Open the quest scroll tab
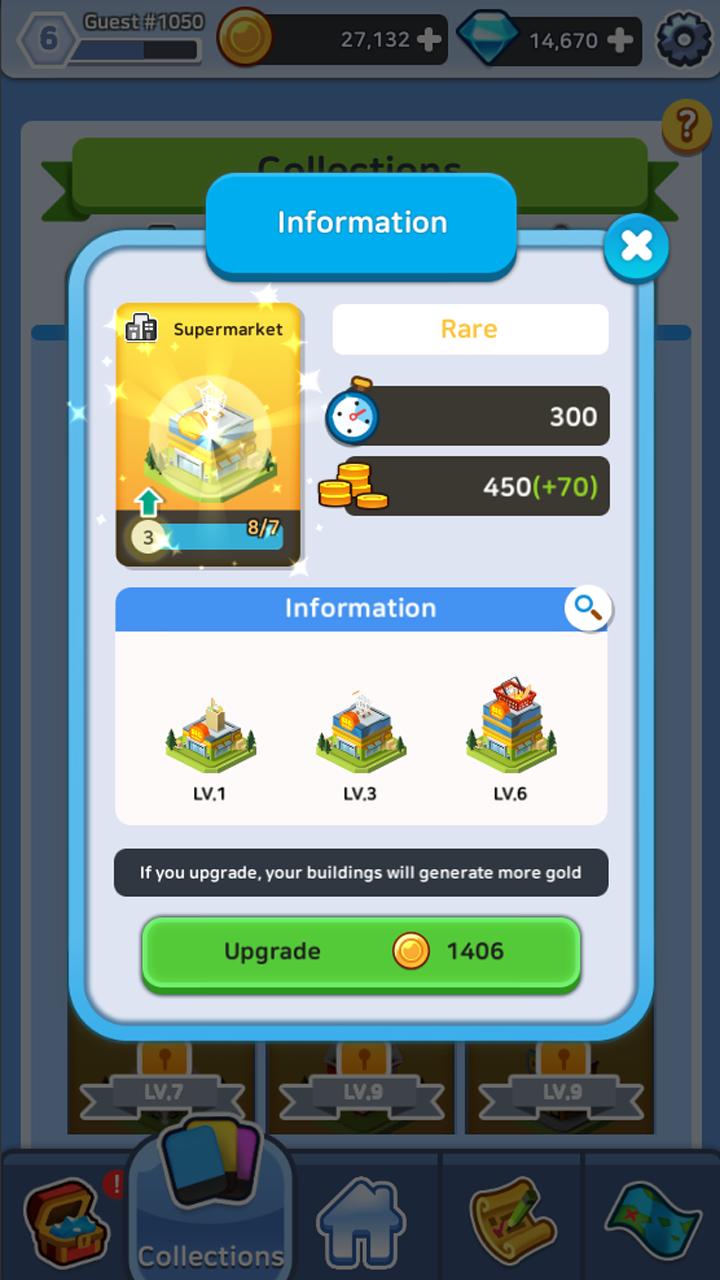Viewport: 720px width, 1280px height. click(x=512, y=1220)
